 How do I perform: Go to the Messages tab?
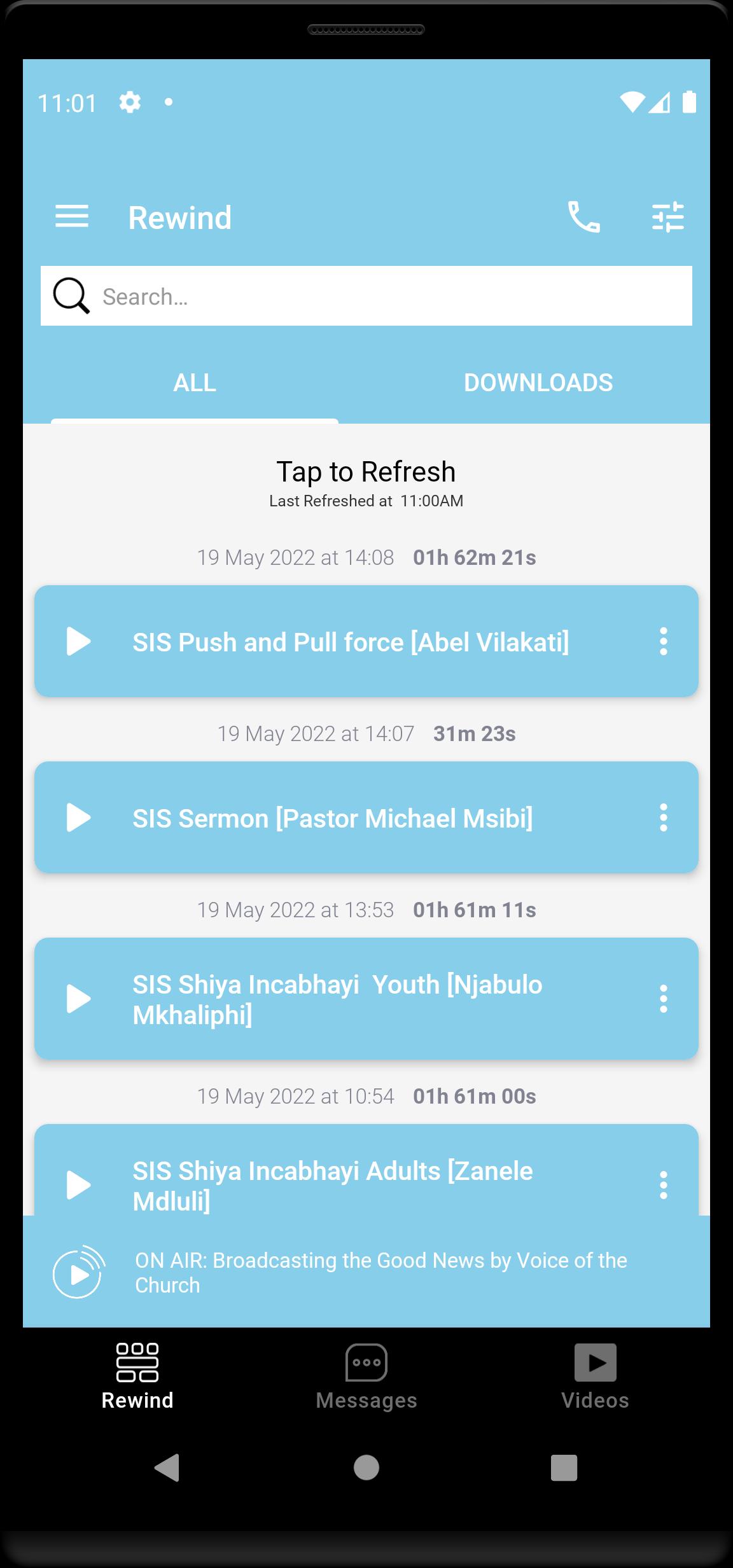click(x=366, y=1374)
